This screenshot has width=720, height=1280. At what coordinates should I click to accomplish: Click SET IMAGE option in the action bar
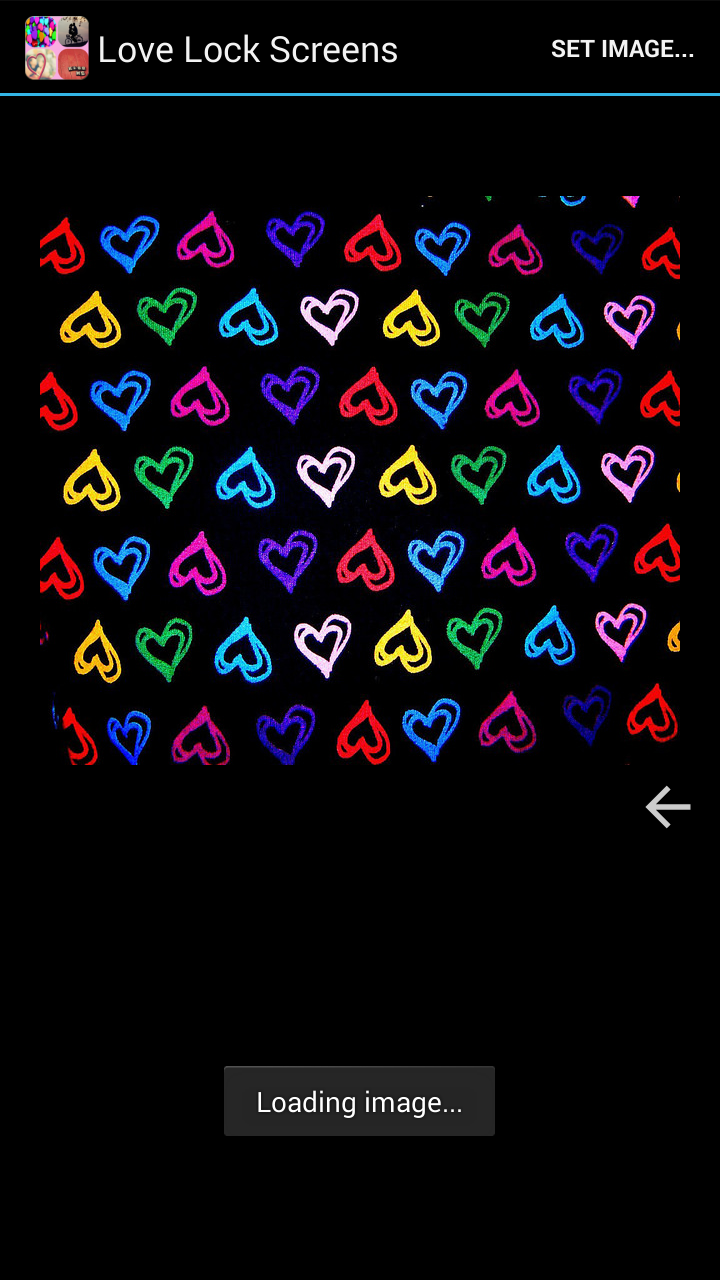point(622,48)
